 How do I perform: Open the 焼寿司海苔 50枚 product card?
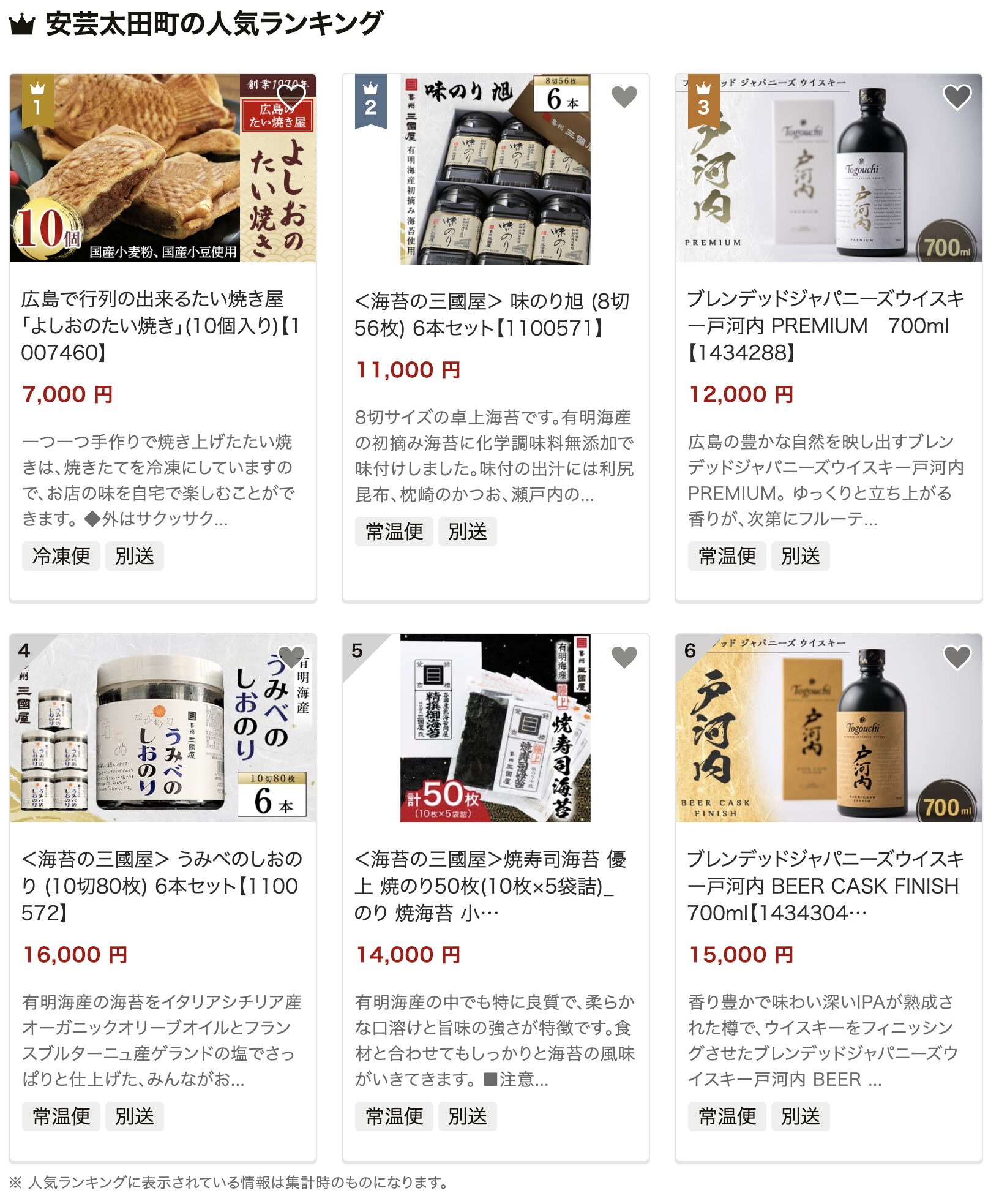click(495, 885)
